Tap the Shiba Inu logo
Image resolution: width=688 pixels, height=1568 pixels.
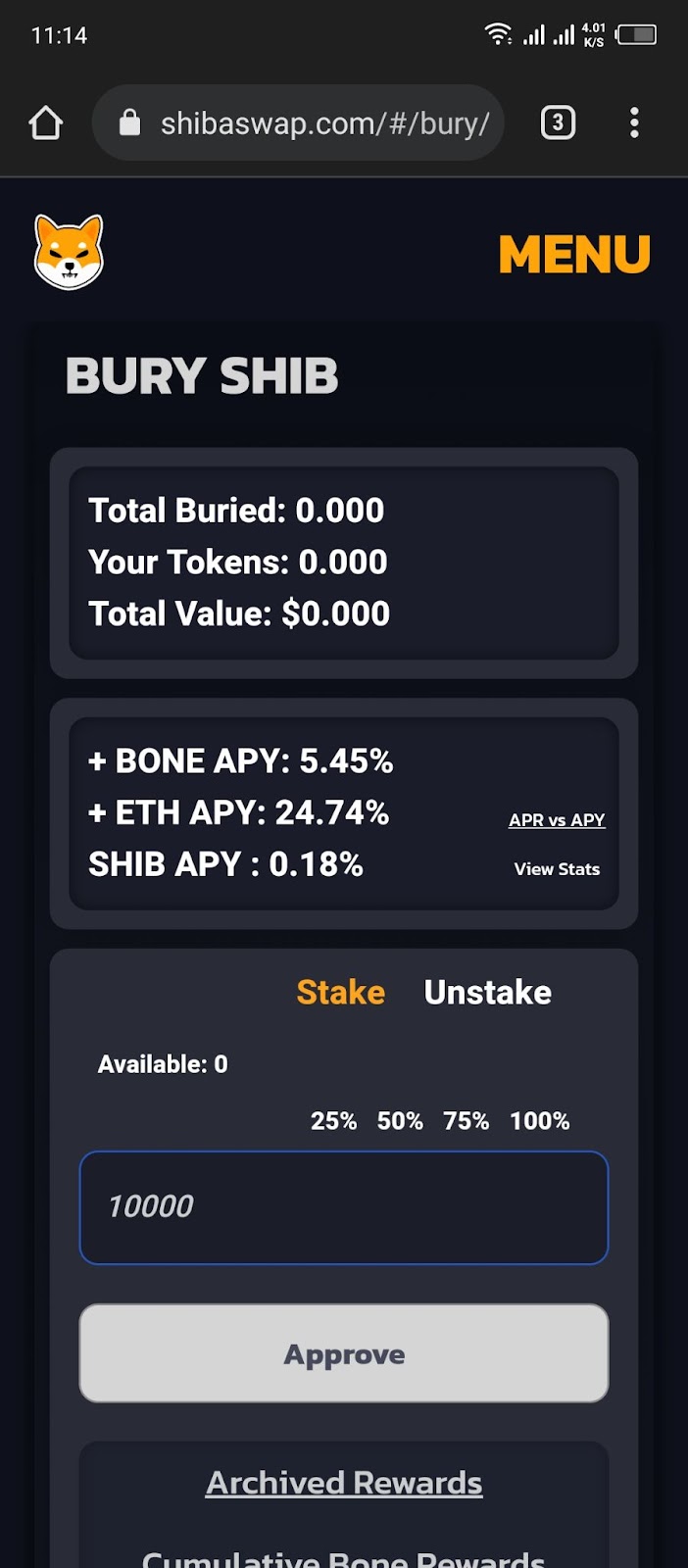tap(69, 252)
